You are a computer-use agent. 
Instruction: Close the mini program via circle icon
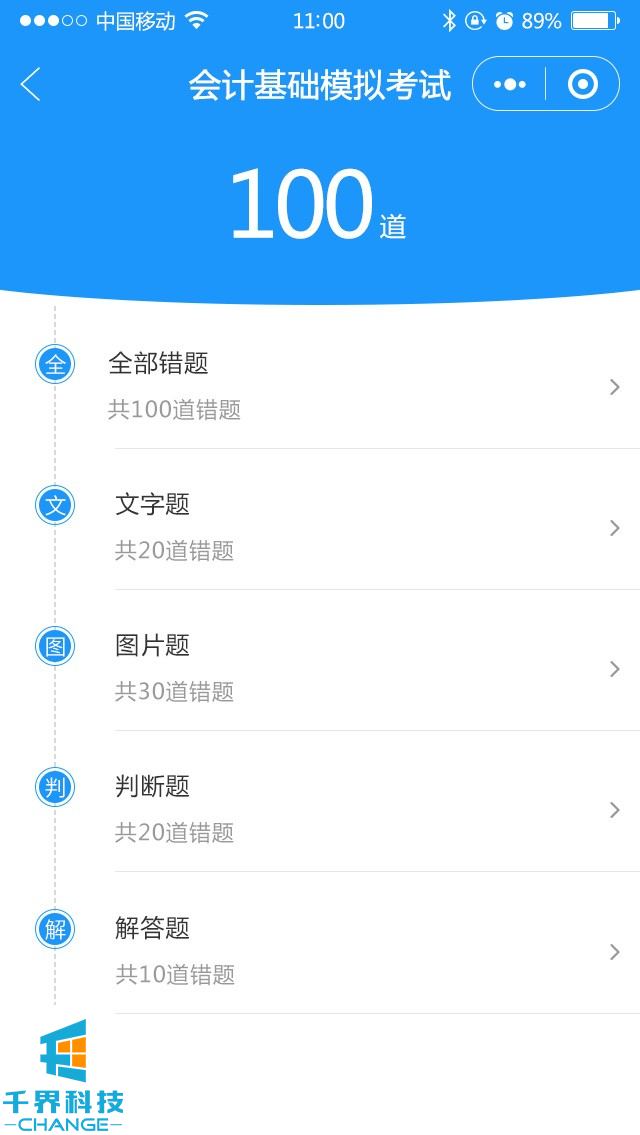[x=582, y=85]
